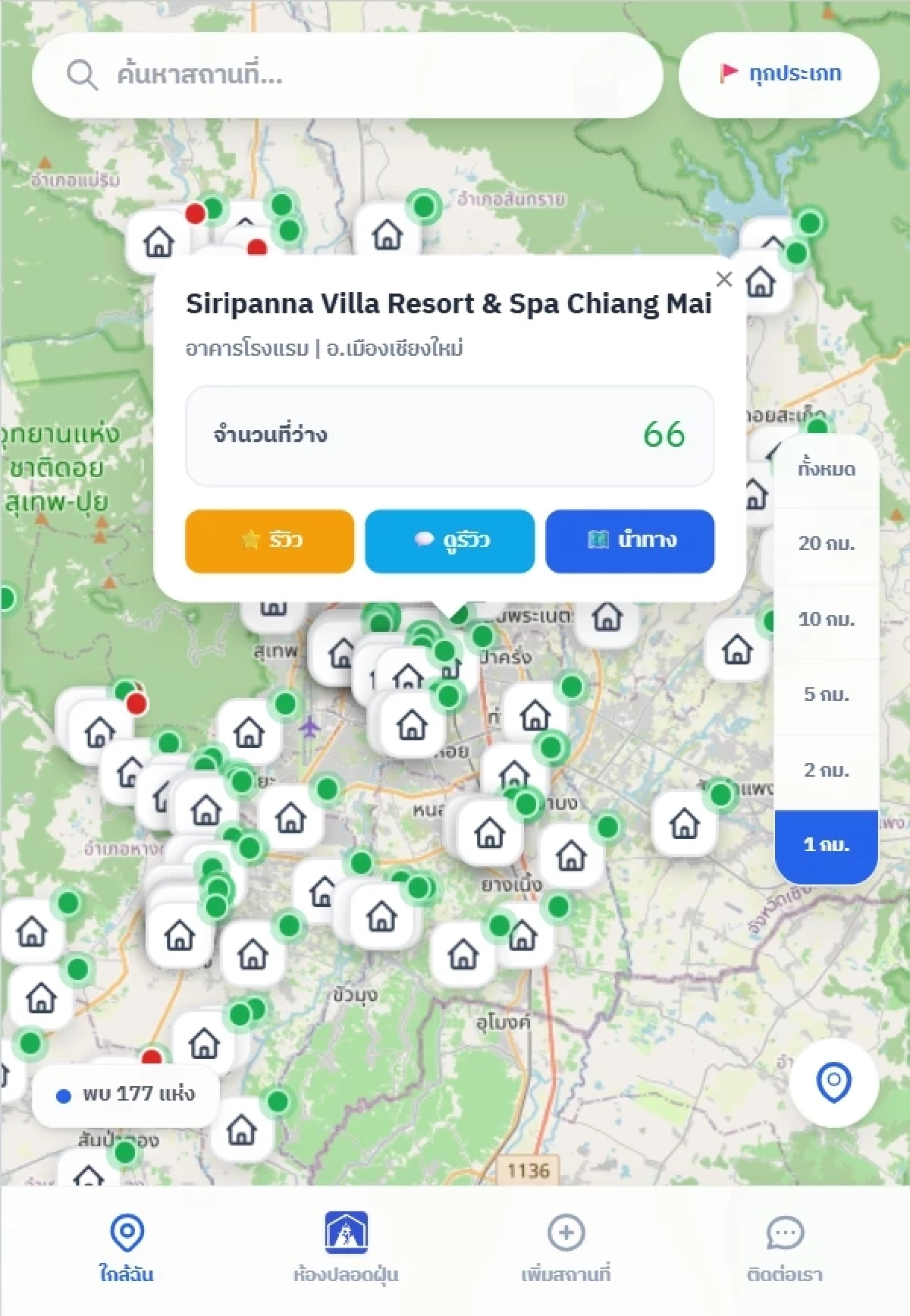Choose the 1 กม. radius

coord(827,845)
